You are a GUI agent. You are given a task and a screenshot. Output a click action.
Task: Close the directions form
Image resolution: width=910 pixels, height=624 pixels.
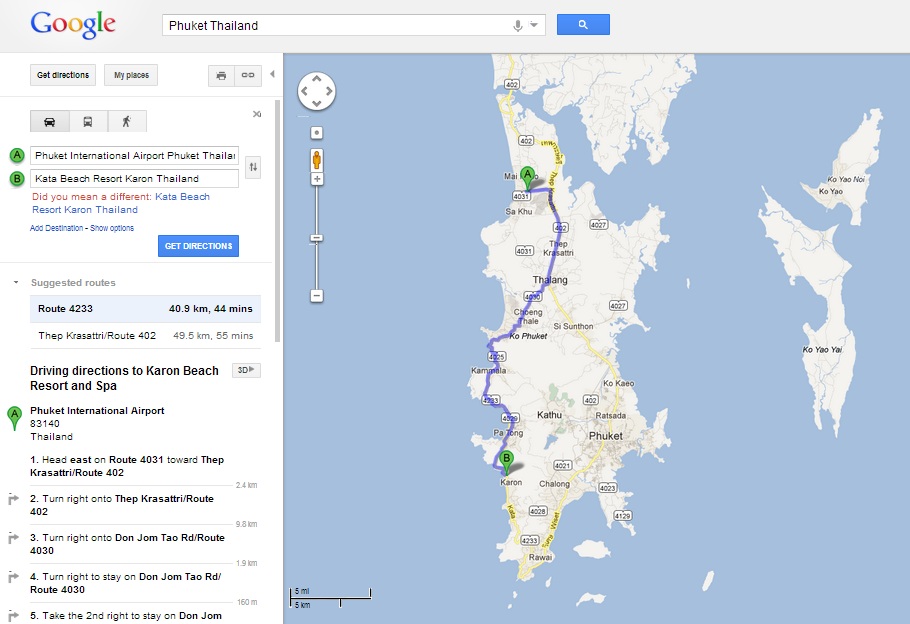(257, 114)
